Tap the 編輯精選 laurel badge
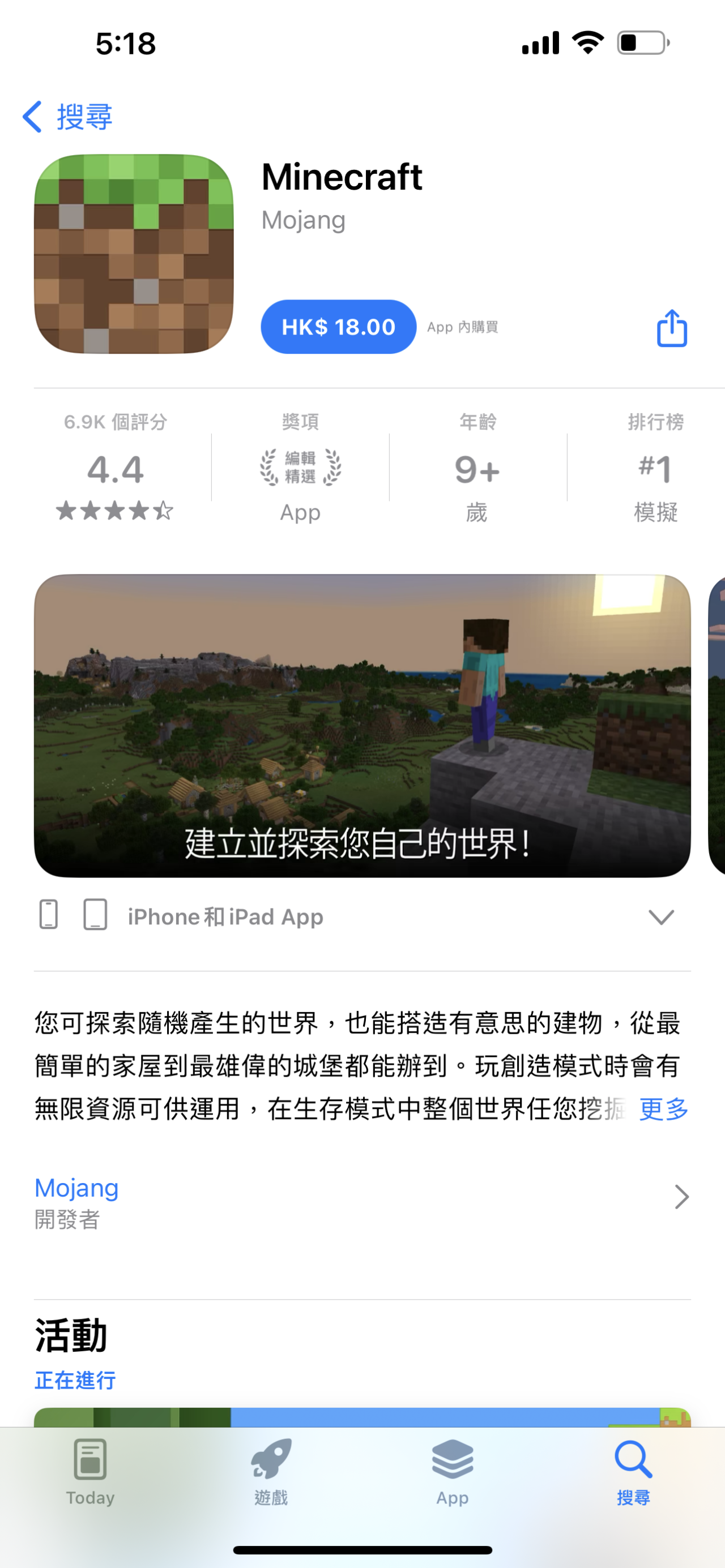Screen dimensions: 725x1568 coord(299,467)
